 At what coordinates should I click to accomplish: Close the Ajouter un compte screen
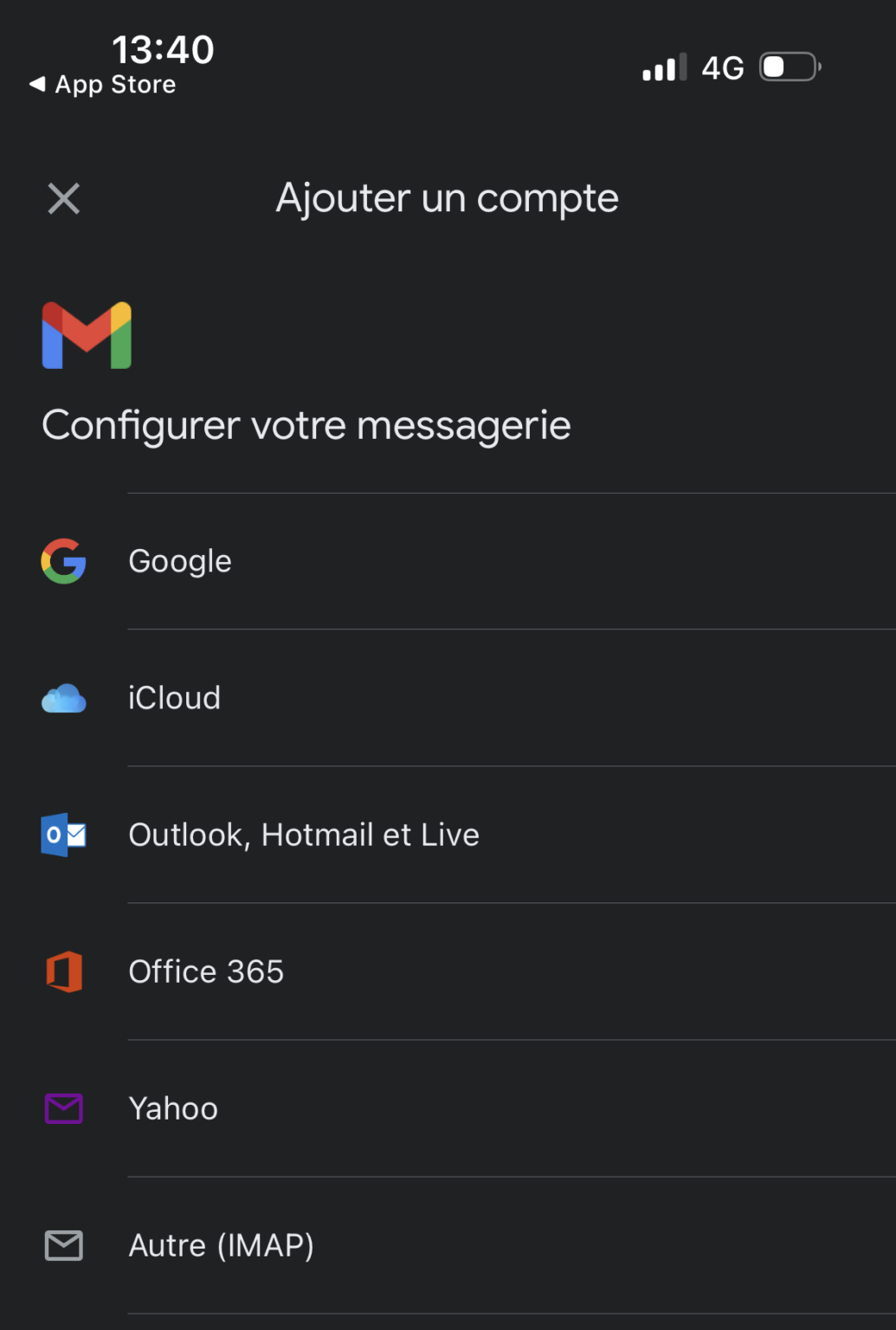[x=63, y=198]
